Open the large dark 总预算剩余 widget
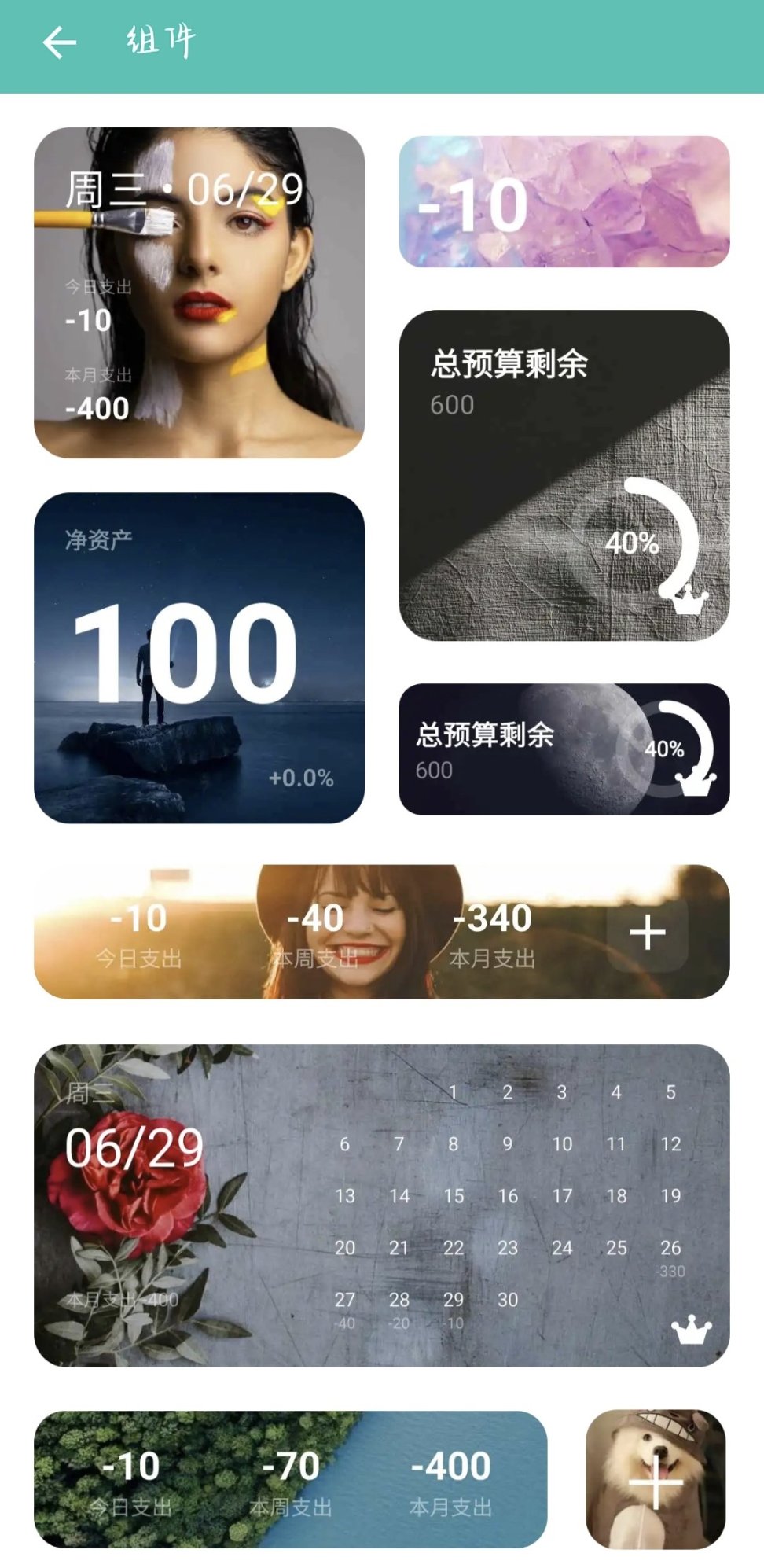This screenshot has height=1568, width=764. click(564, 475)
